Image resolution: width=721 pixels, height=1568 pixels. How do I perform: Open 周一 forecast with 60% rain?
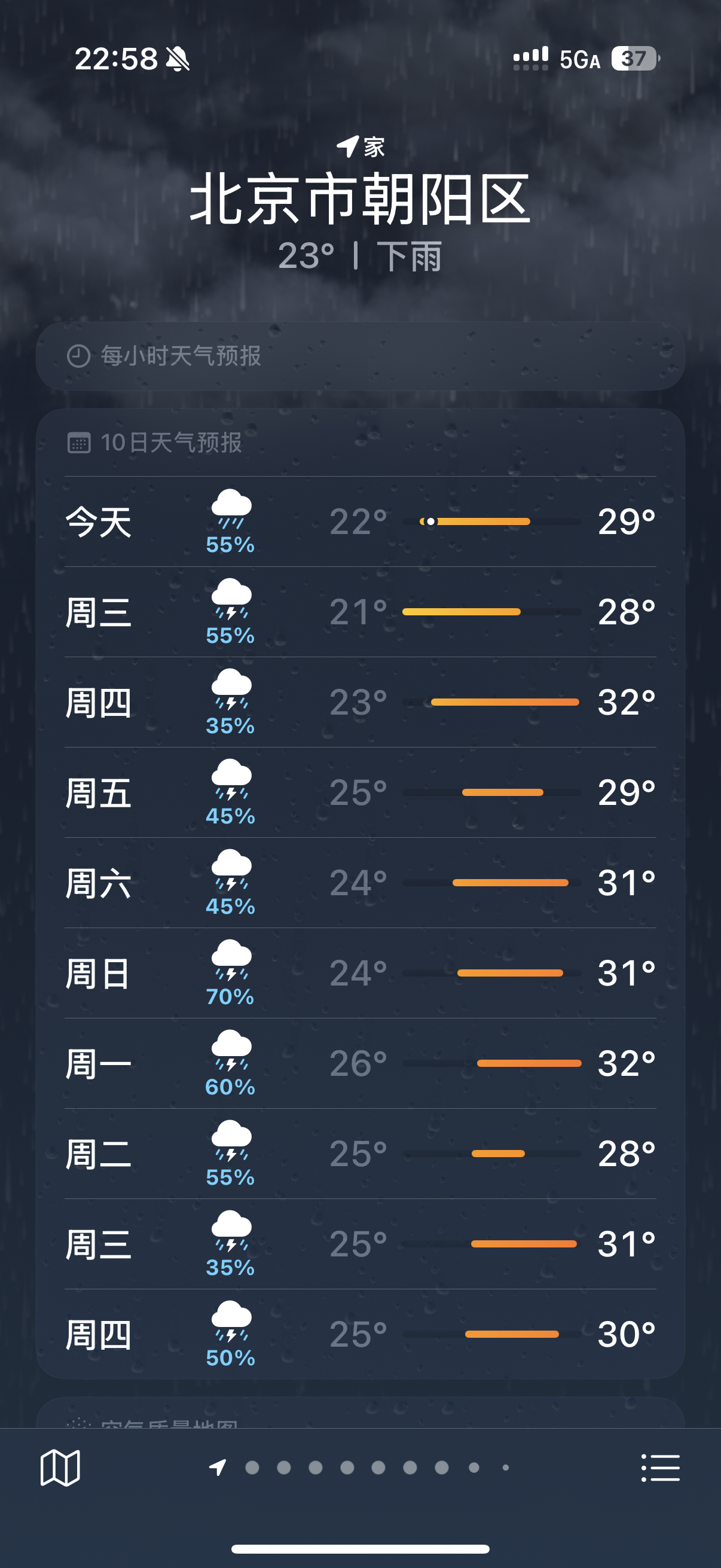pos(360,1063)
